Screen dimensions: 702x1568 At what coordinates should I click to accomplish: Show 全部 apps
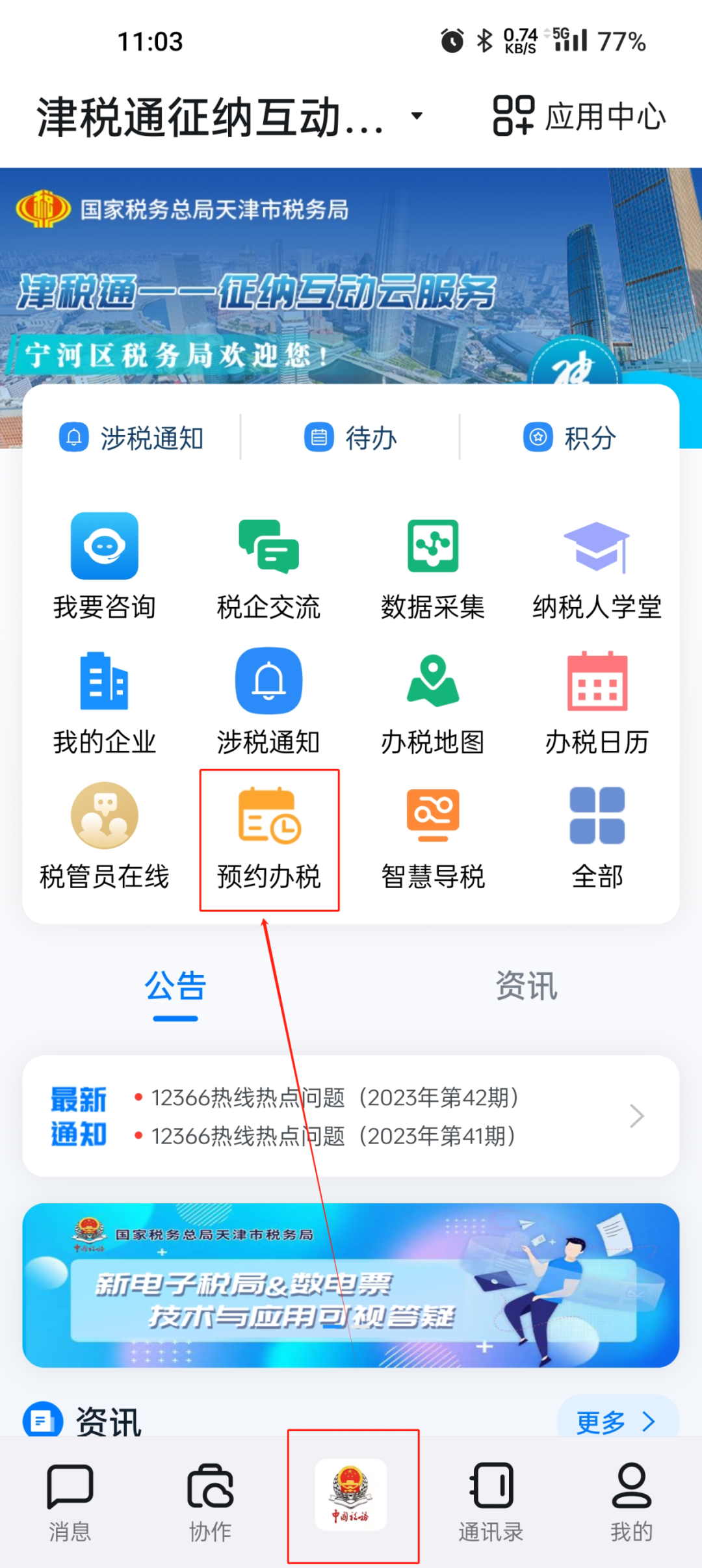pos(597,835)
